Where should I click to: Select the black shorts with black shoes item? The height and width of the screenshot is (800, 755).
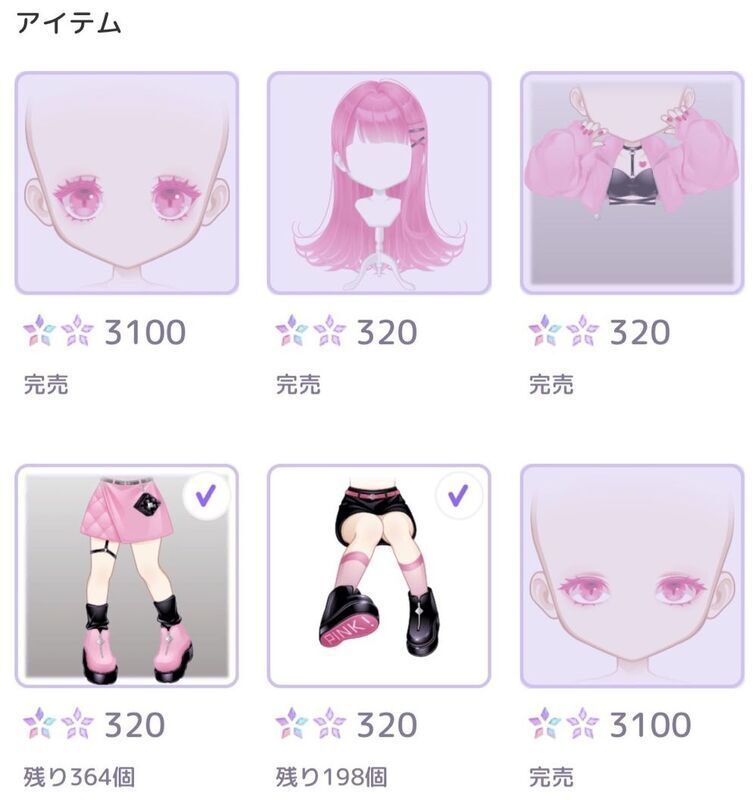tap(379, 575)
